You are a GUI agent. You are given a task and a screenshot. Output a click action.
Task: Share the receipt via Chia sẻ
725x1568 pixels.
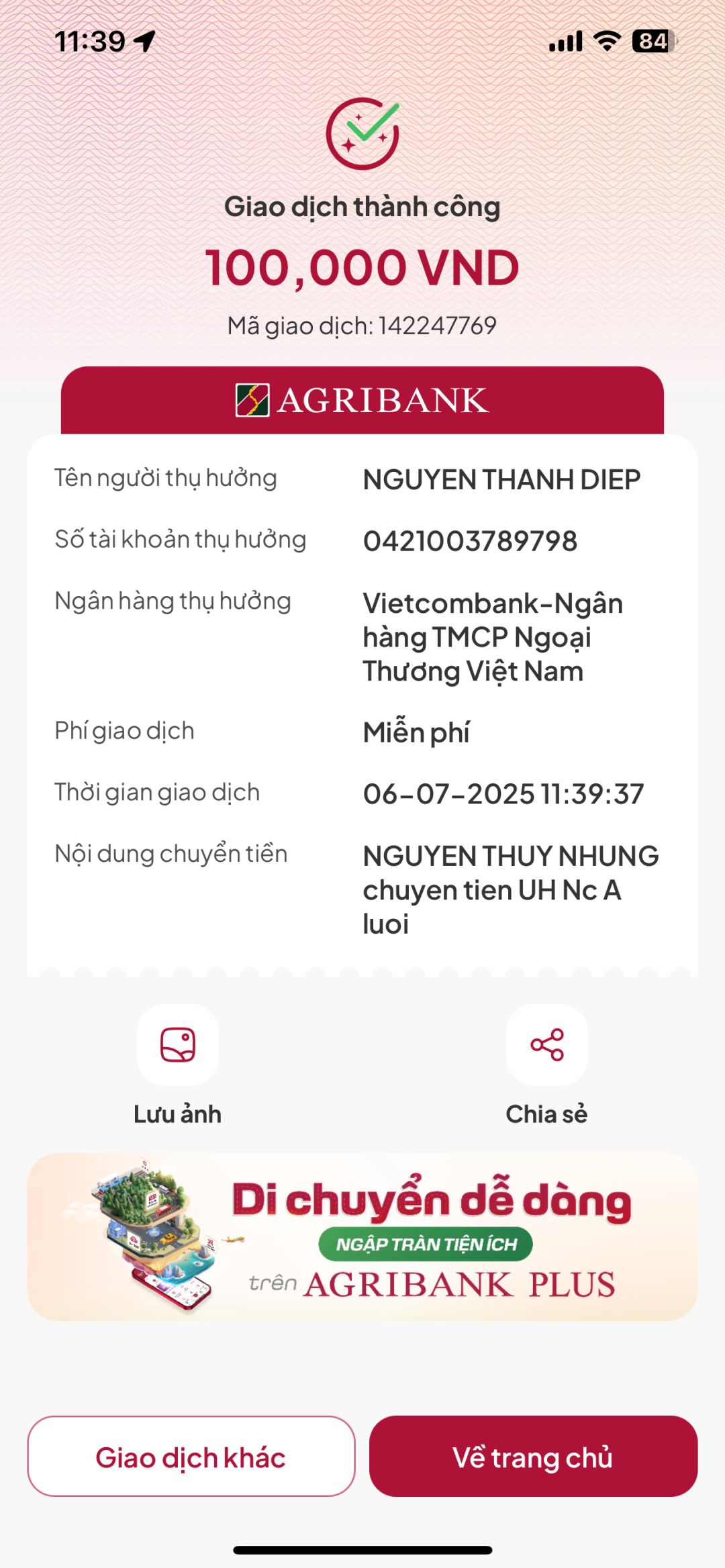click(547, 1045)
